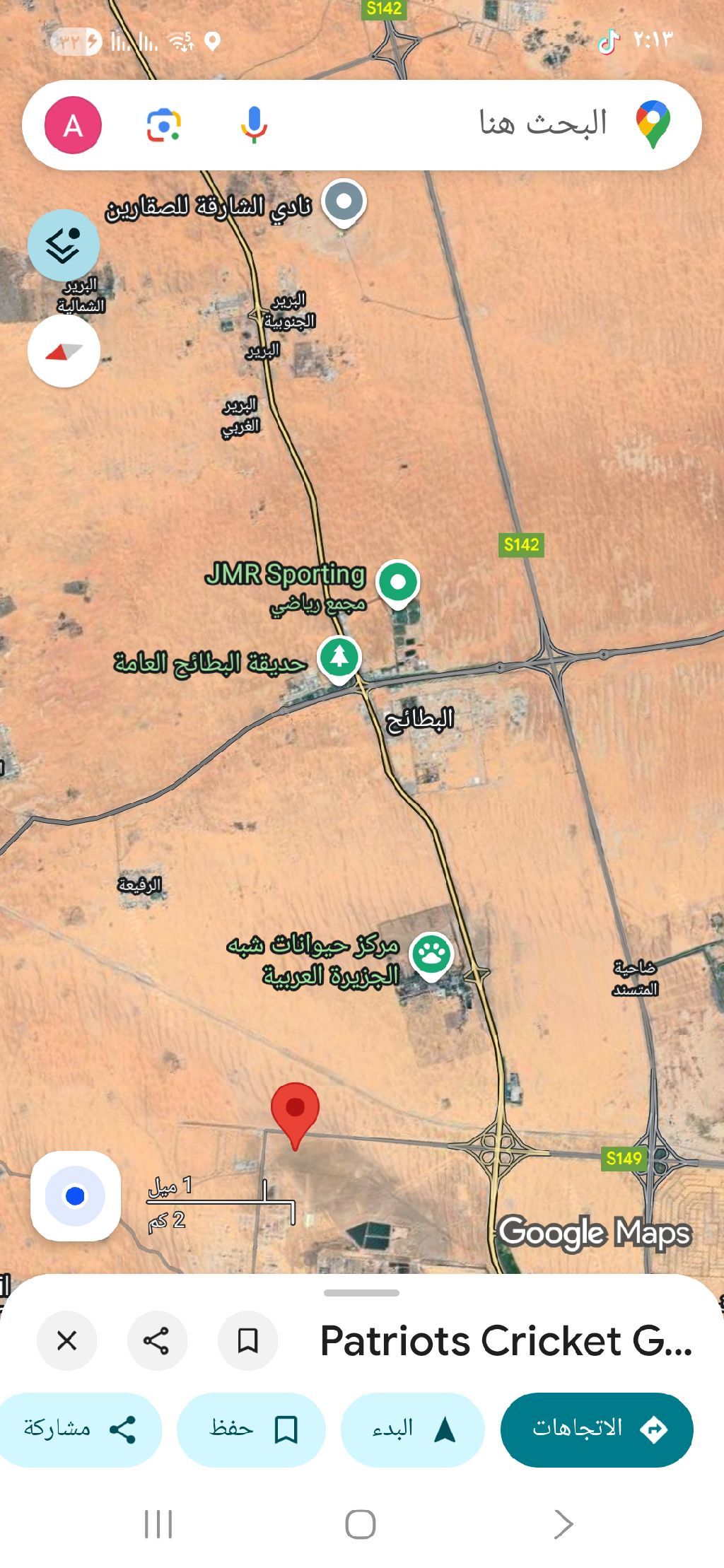Image resolution: width=724 pixels, height=1568 pixels.
Task: Select the Arabian wildlife center pin
Action: [432, 955]
